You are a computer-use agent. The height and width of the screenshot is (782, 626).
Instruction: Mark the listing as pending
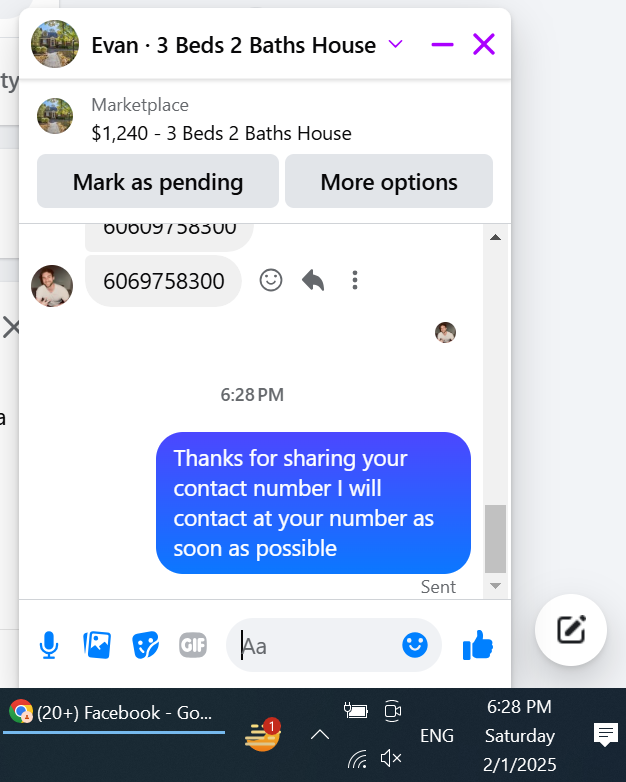coord(158,182)
